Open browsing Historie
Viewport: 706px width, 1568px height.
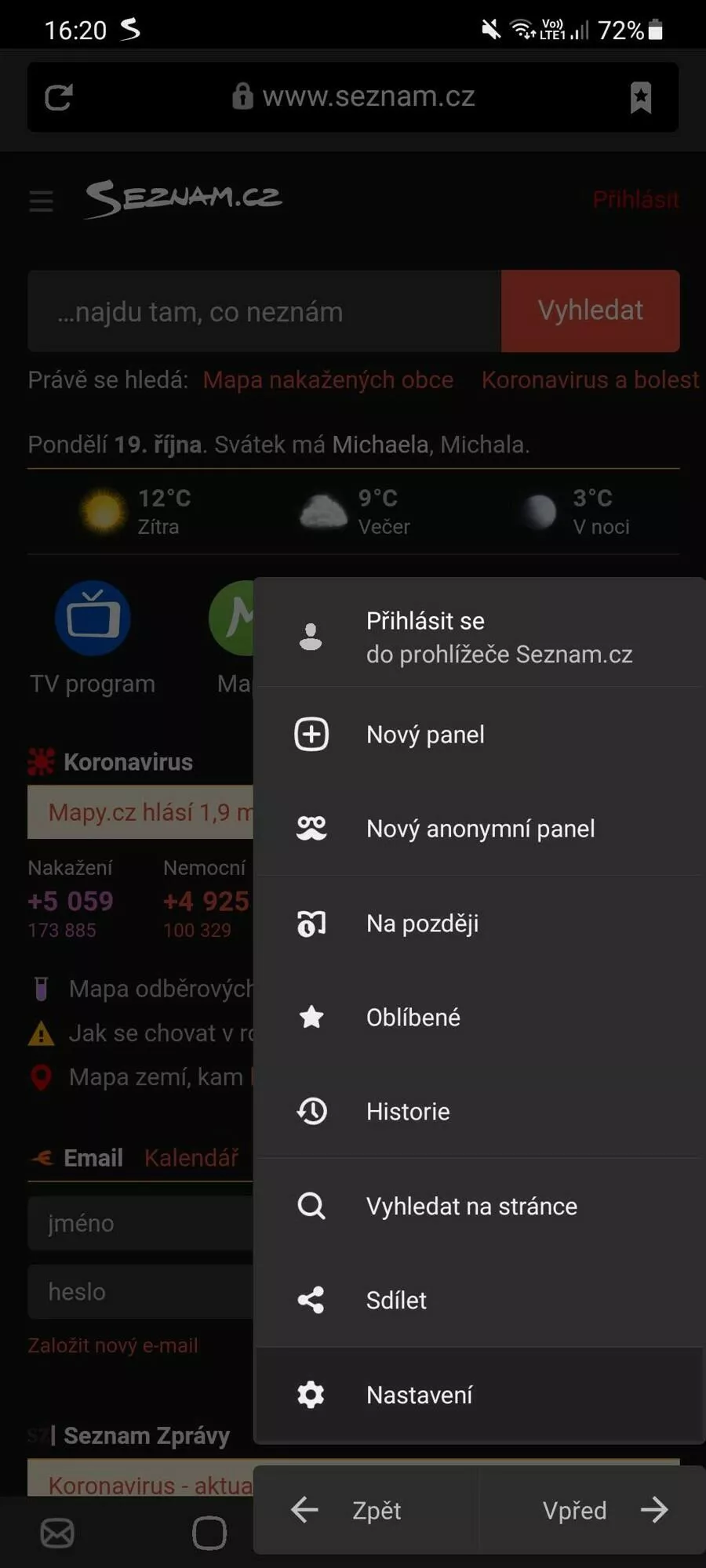(x=479, y=1112)
